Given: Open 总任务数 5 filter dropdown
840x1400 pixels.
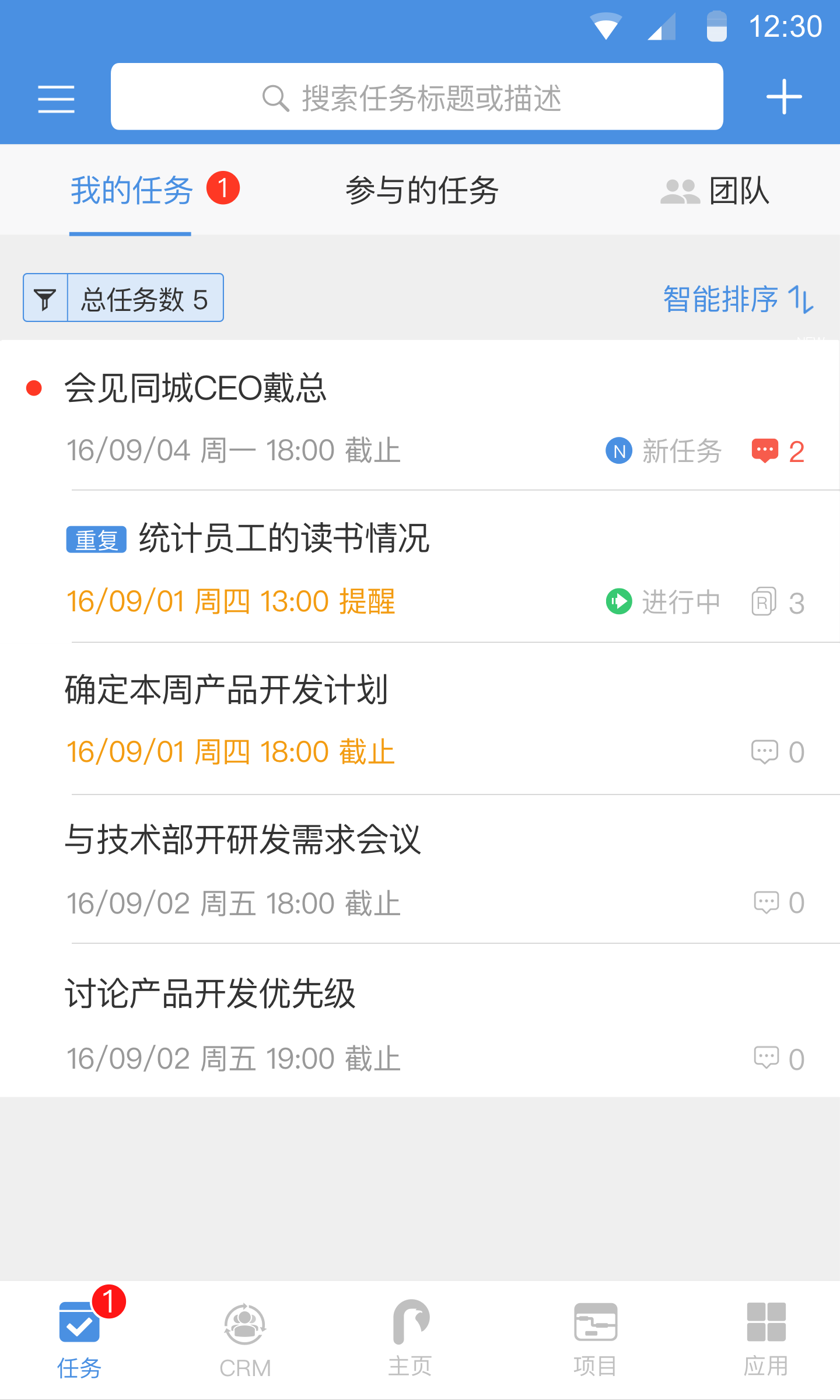Looking at the screenshot, I should click(146, 297).
